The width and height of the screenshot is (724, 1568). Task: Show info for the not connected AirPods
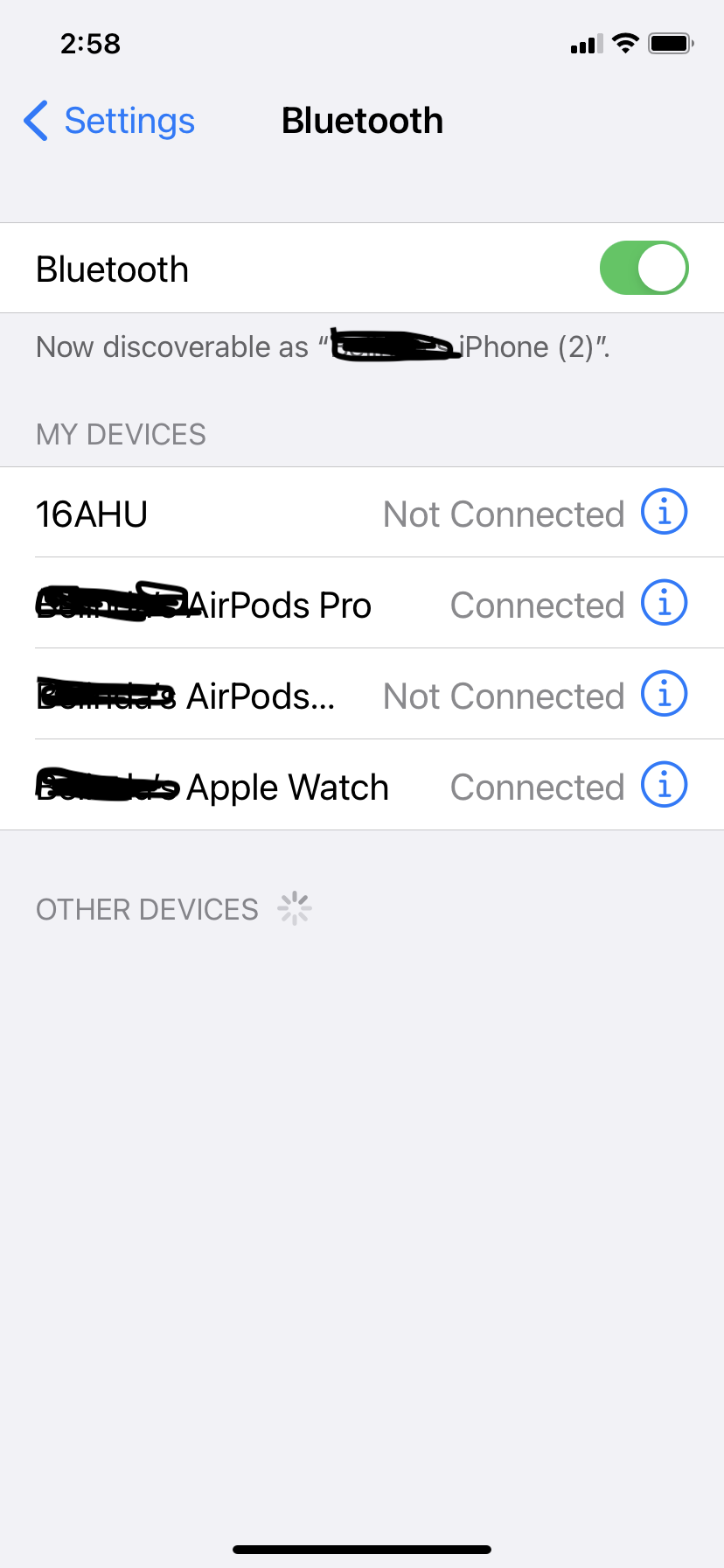665,695
